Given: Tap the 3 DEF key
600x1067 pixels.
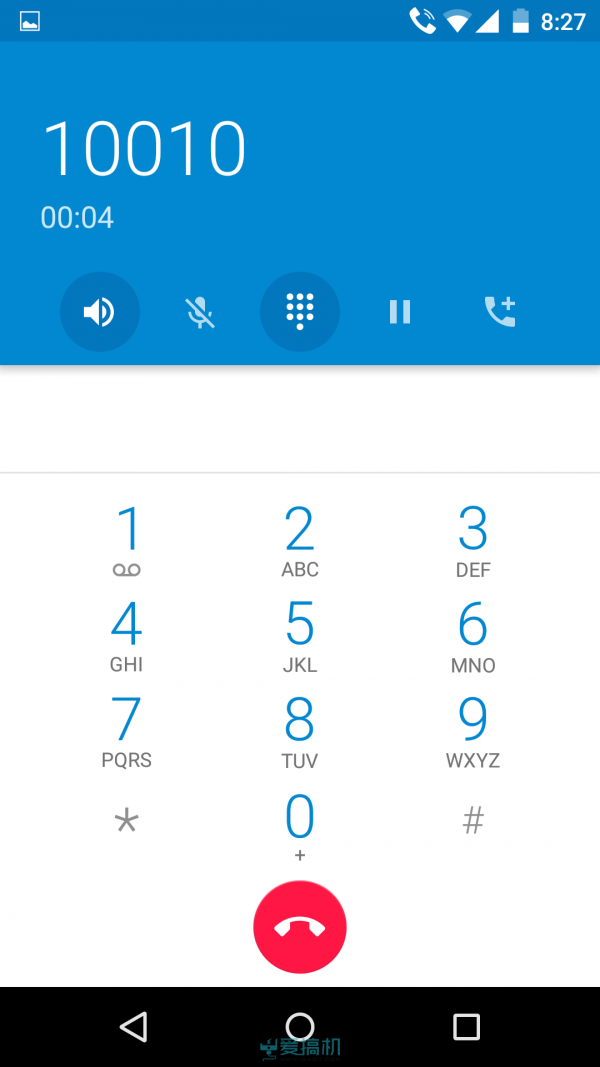Looking at the screenshot, I should [473, 540].
